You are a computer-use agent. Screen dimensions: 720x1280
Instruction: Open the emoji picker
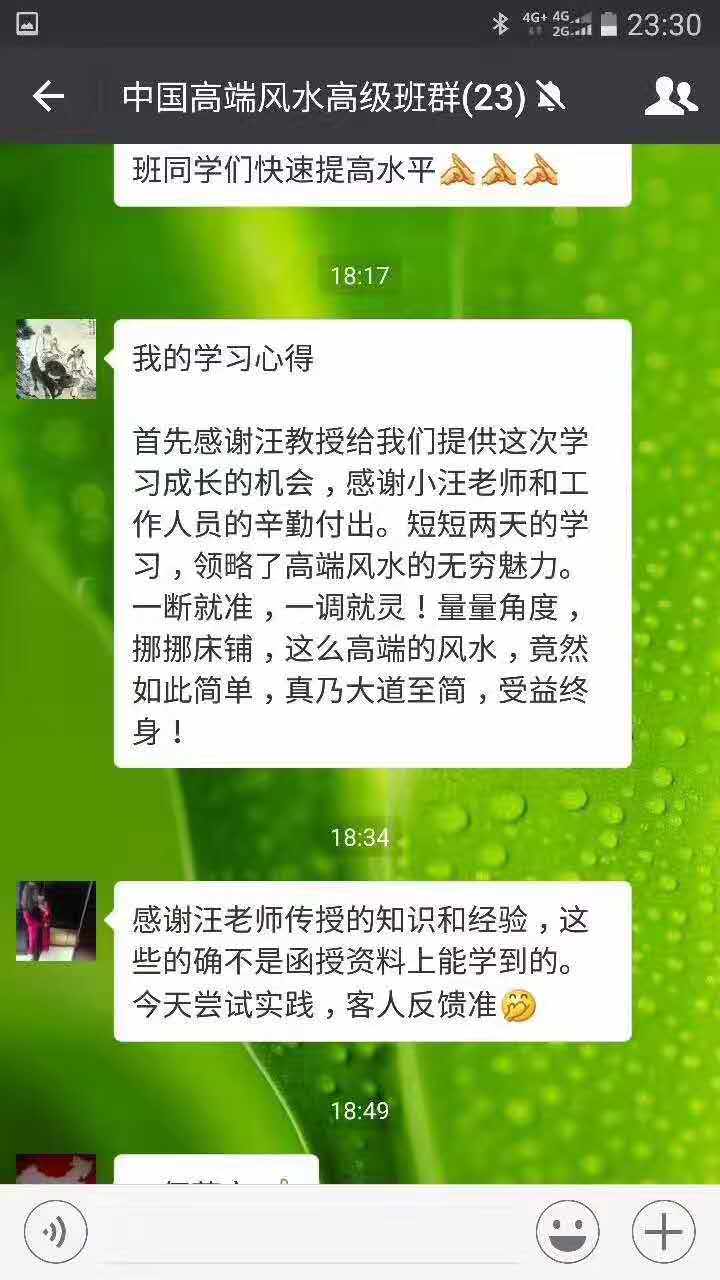click(567, 1232)
